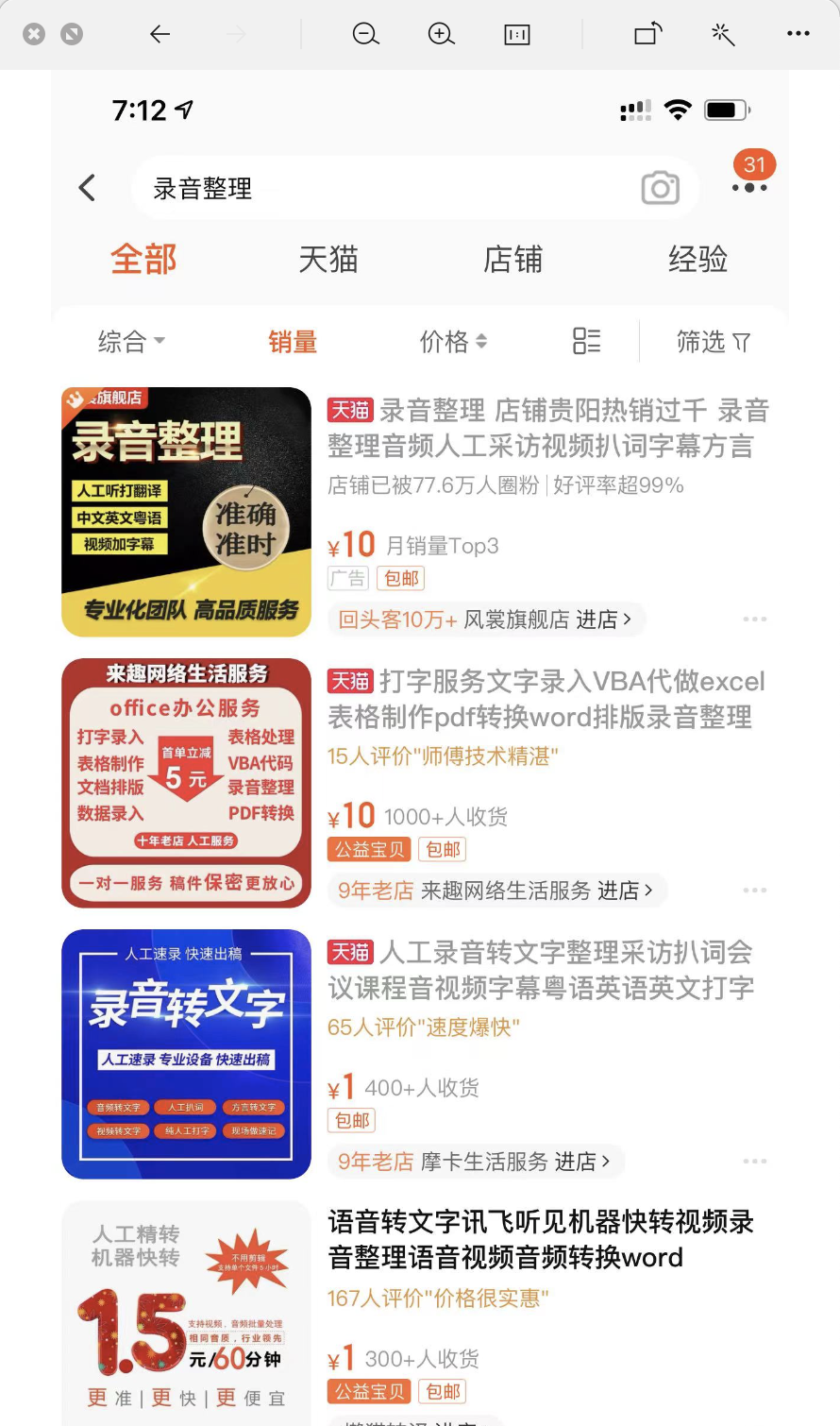
Task: Go back from the search results
Action: point(87,188)
